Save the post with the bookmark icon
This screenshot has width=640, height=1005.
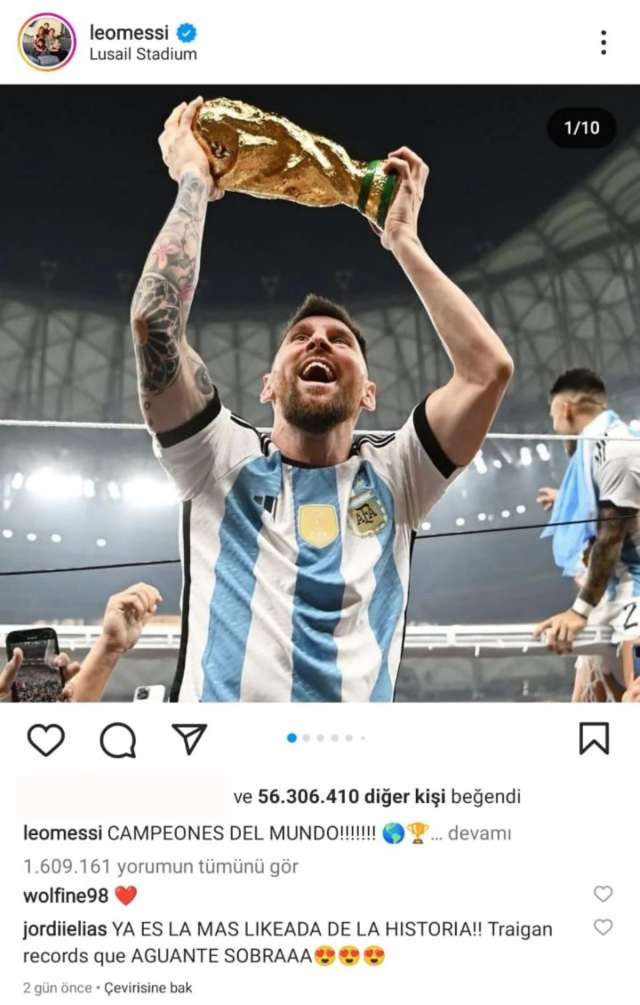[x=594, y=738]
